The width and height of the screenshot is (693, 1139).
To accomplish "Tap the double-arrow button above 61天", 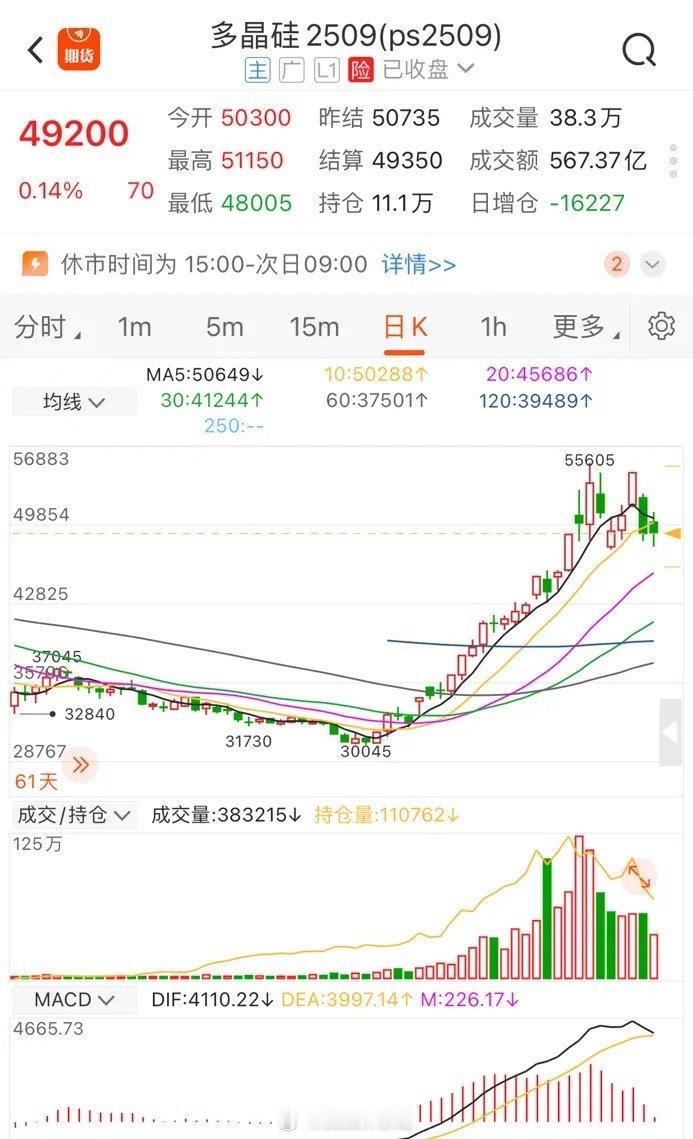I will click(x=80, y=764).
